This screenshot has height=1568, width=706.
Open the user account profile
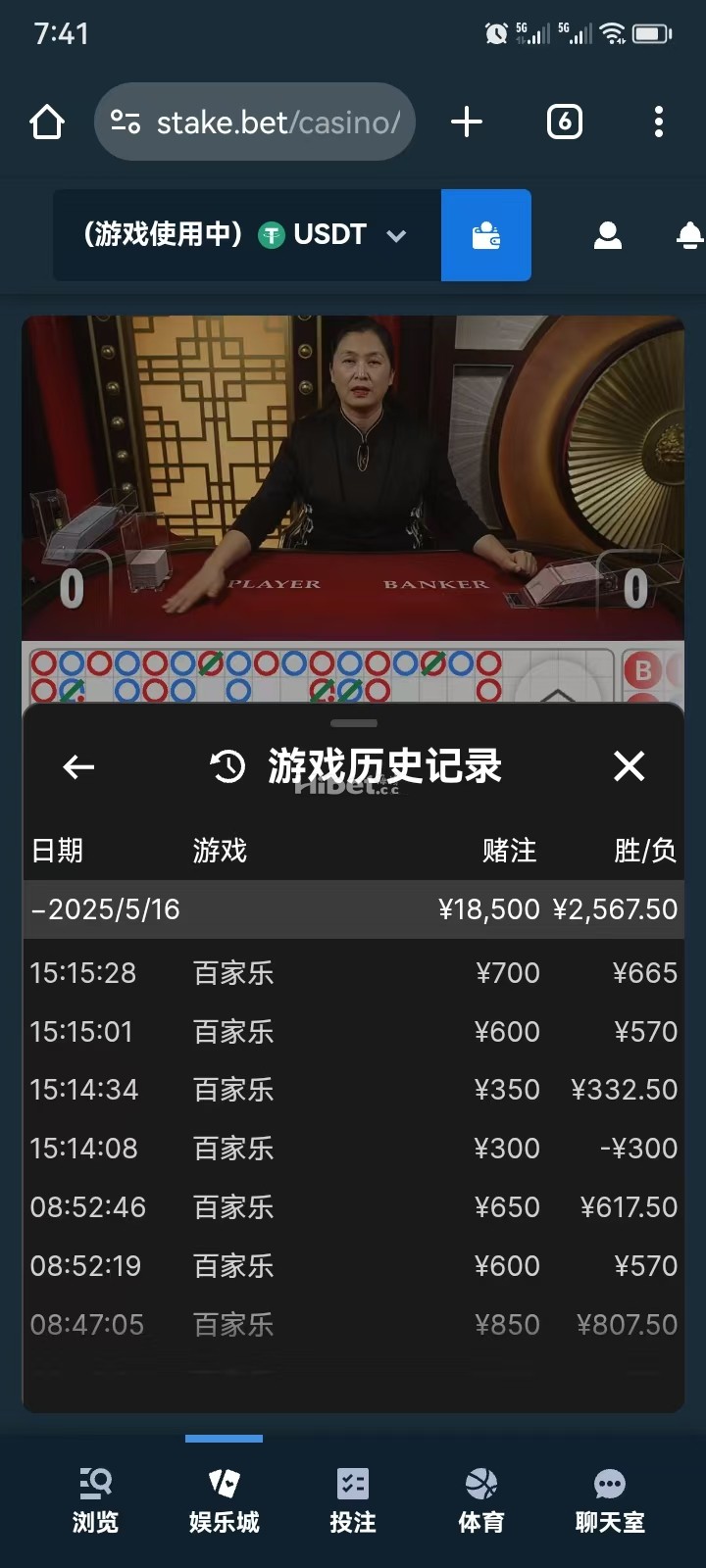[x=608, y=235]
